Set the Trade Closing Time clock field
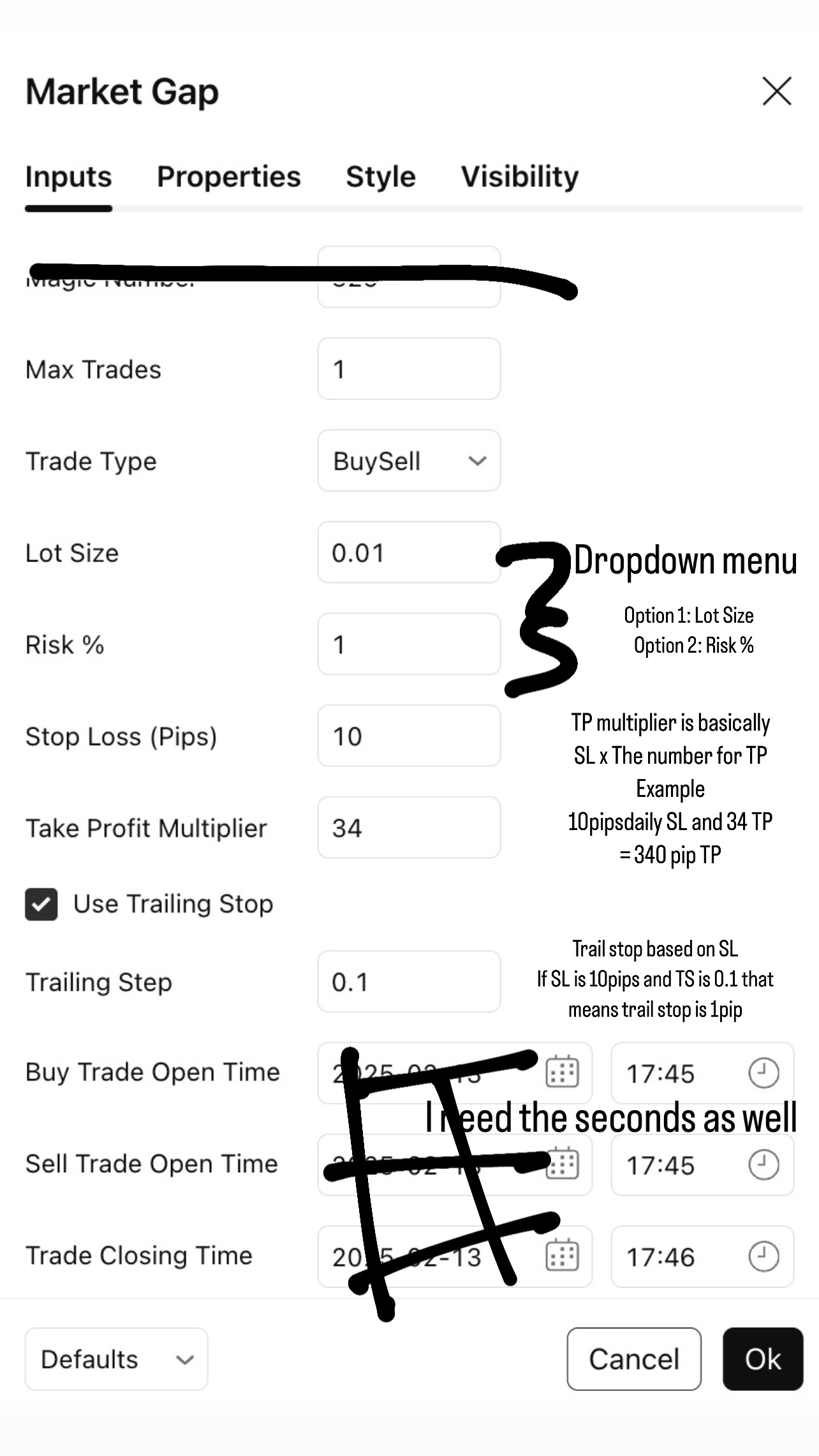This screenshot has height=1456, width=819. (702, 1256)
